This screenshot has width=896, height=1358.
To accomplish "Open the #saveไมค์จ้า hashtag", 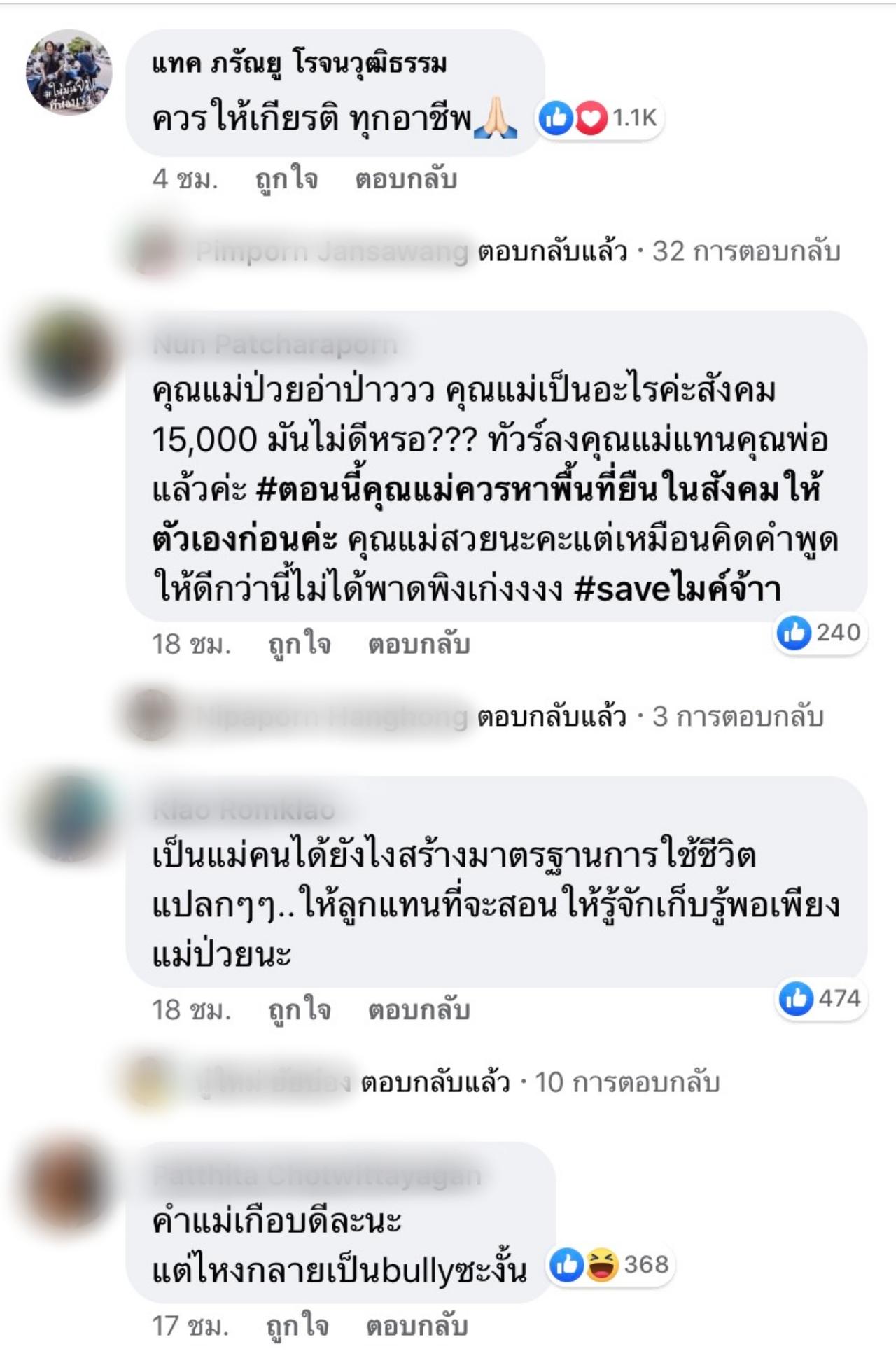I will click(676, 589).
